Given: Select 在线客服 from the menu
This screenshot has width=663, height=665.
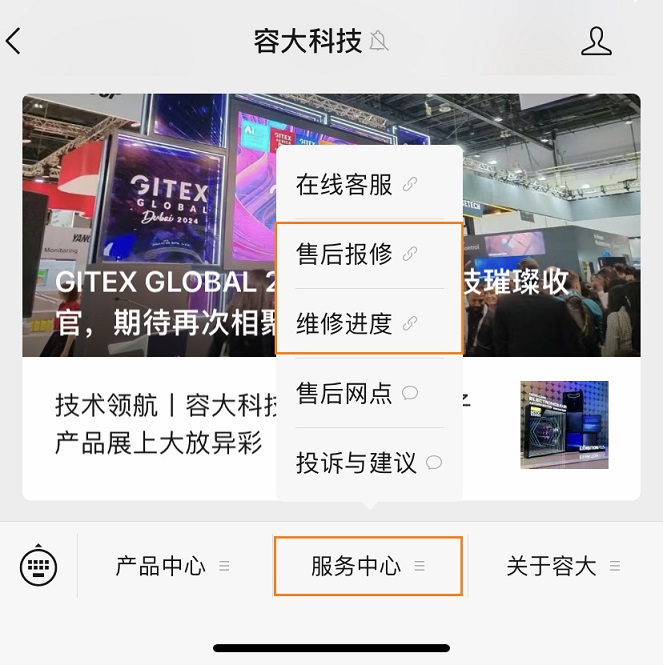Looking at the screenshot, I should pyautogui.click(x=356, y=185).
